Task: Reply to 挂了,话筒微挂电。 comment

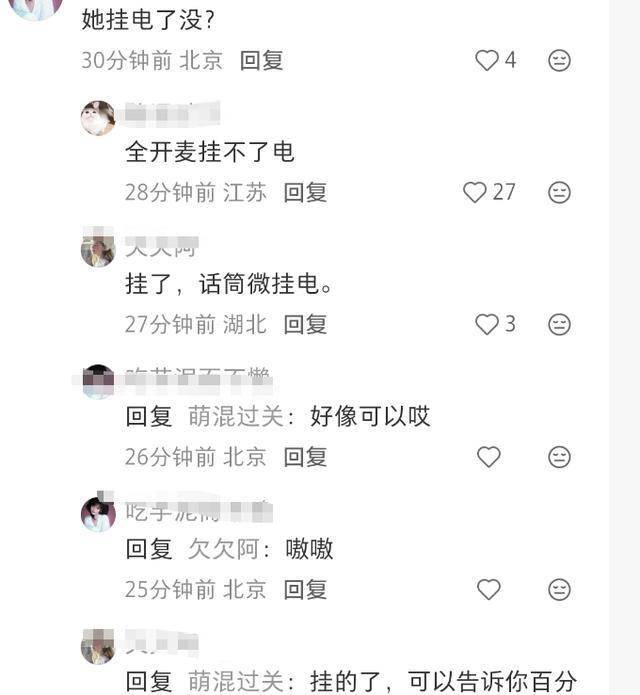Action: [305, 324]
